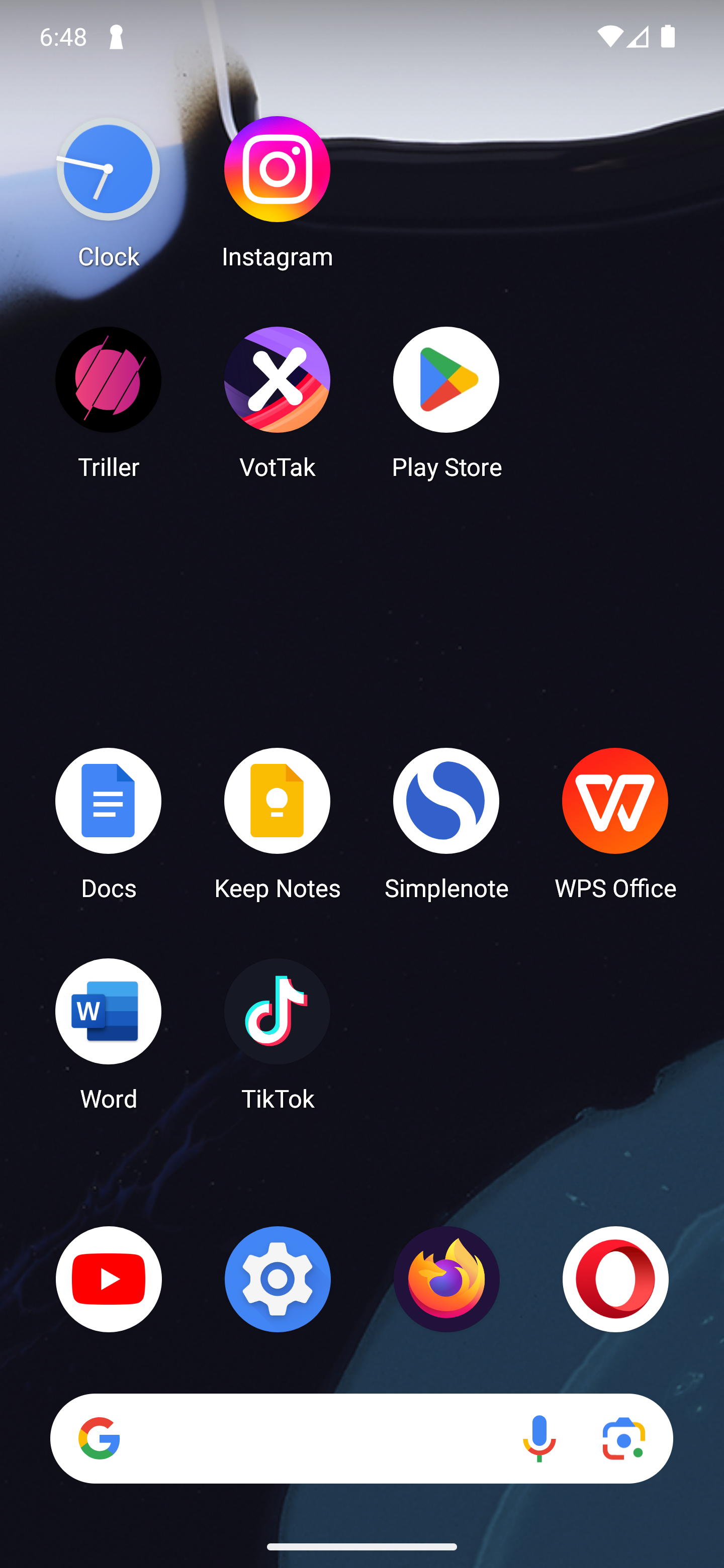This screenshot has width=724, height=1568.
Task: Open the Settings gear app
Action: (x=277, y=1279)
